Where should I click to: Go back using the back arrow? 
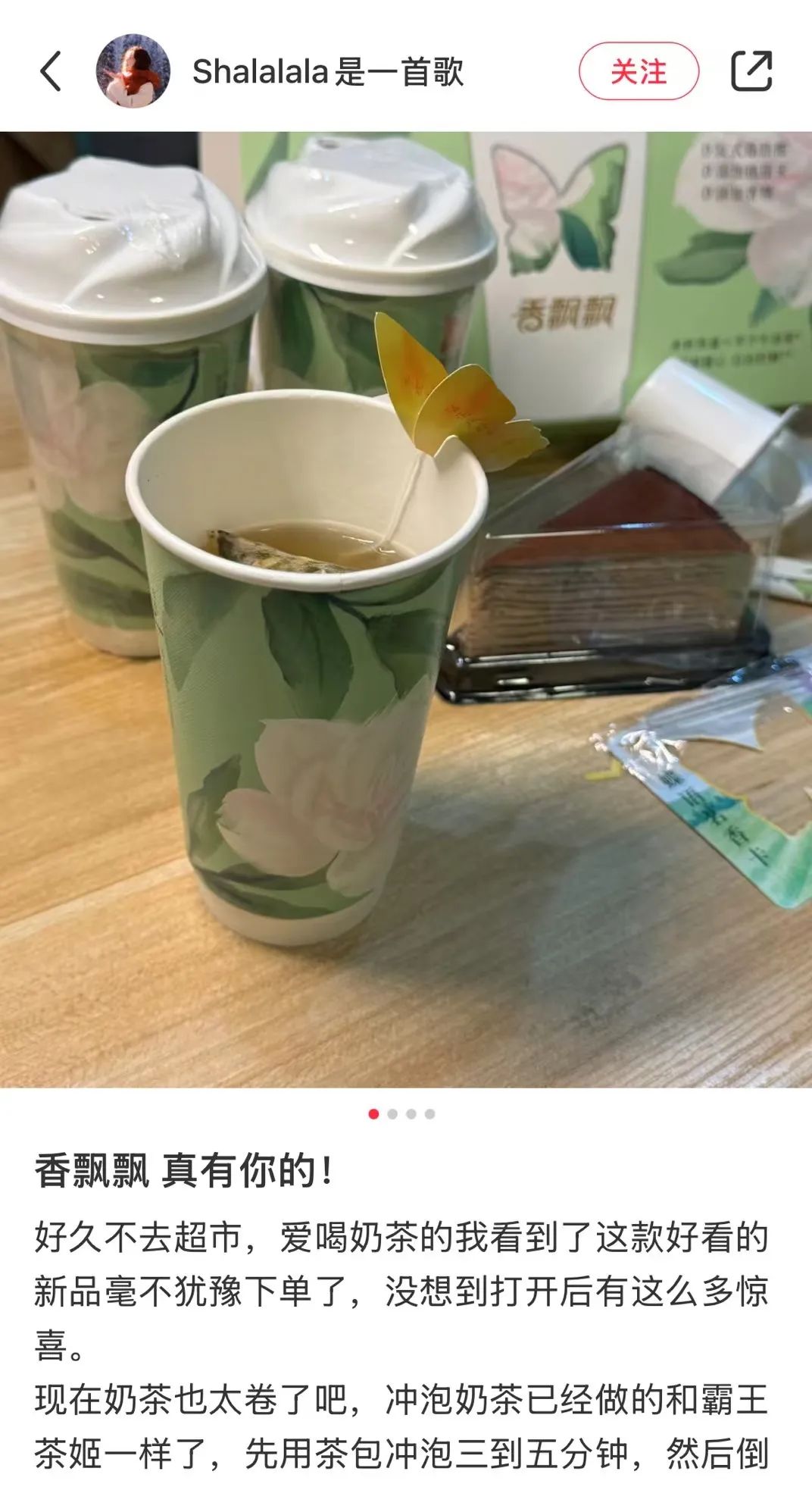(51, 72)
